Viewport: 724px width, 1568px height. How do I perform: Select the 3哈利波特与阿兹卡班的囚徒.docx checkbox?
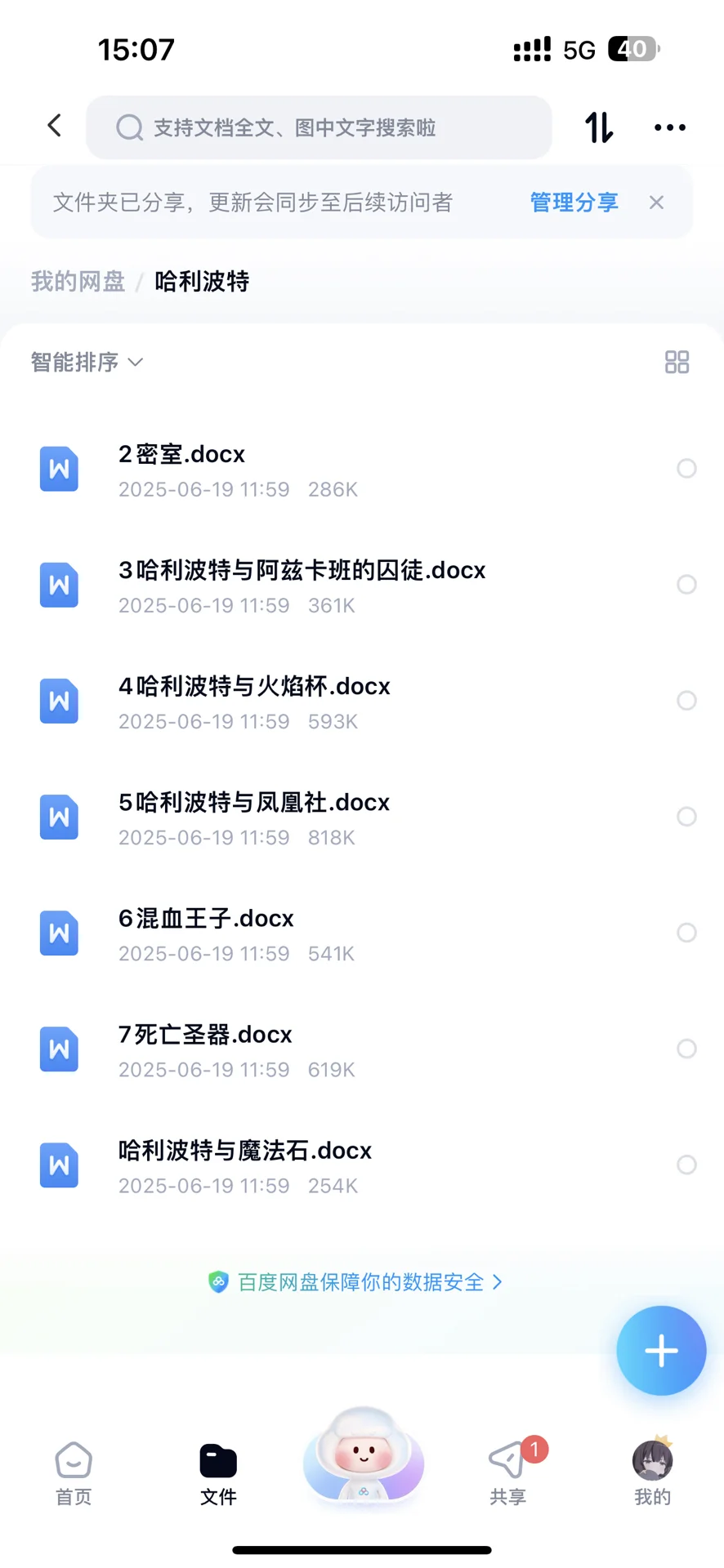[686, 584]
